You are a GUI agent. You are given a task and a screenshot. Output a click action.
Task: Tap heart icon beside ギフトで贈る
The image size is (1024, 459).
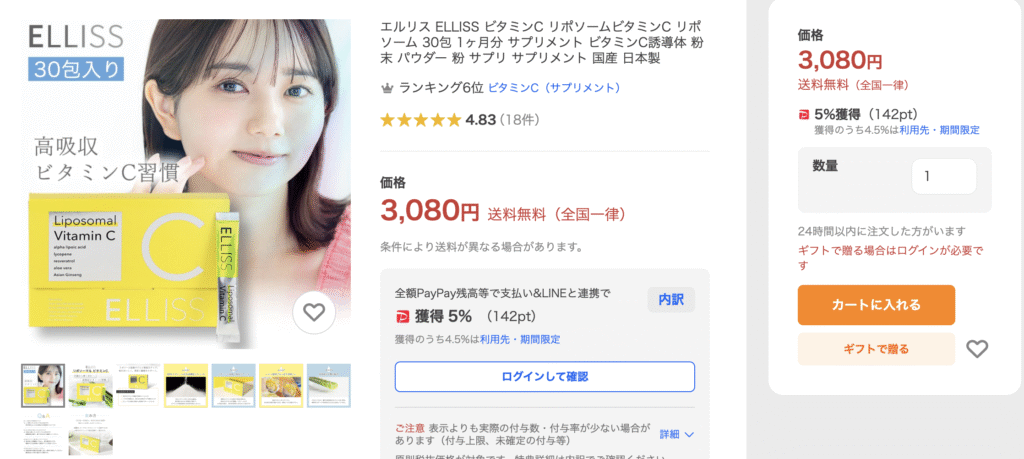977,349
